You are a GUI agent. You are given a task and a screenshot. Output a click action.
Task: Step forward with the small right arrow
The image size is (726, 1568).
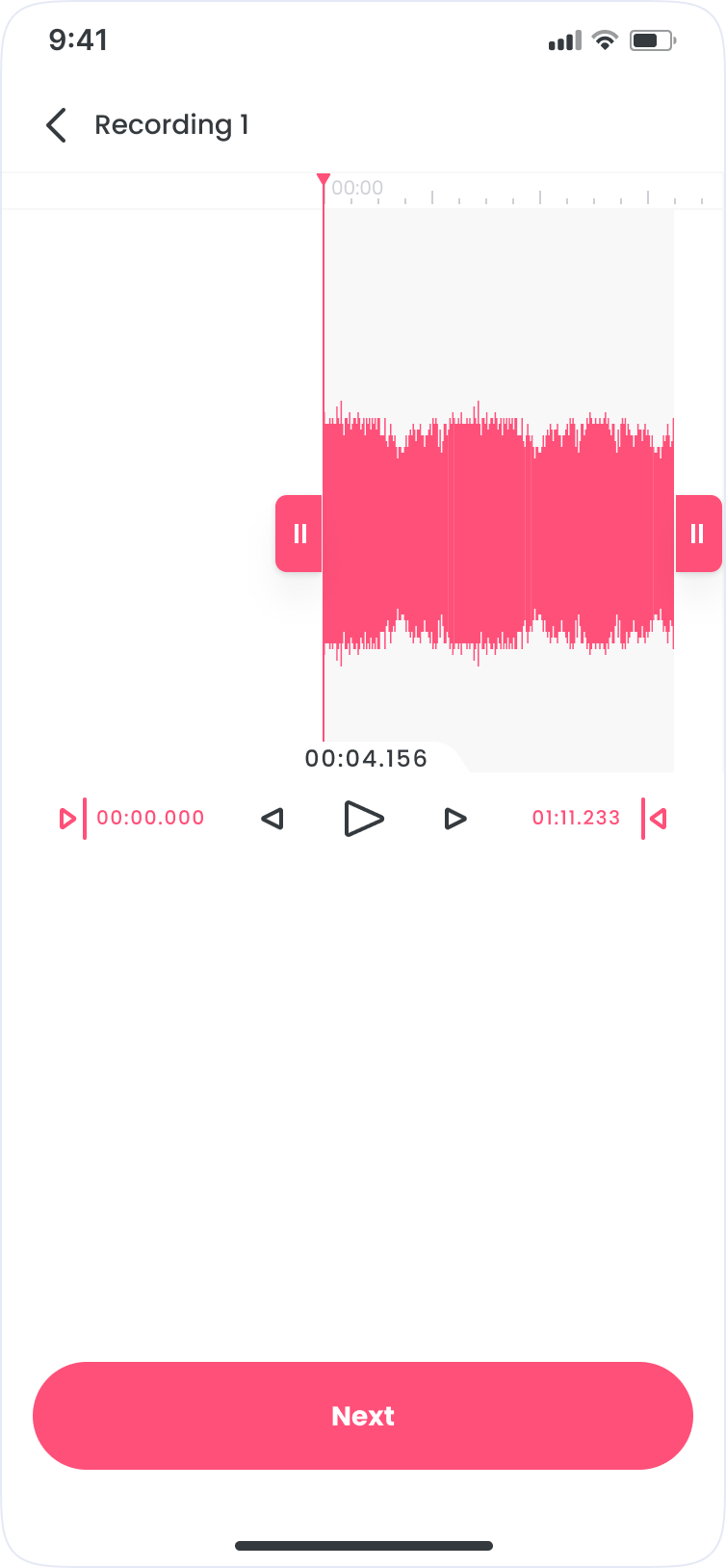click(454, 819)
